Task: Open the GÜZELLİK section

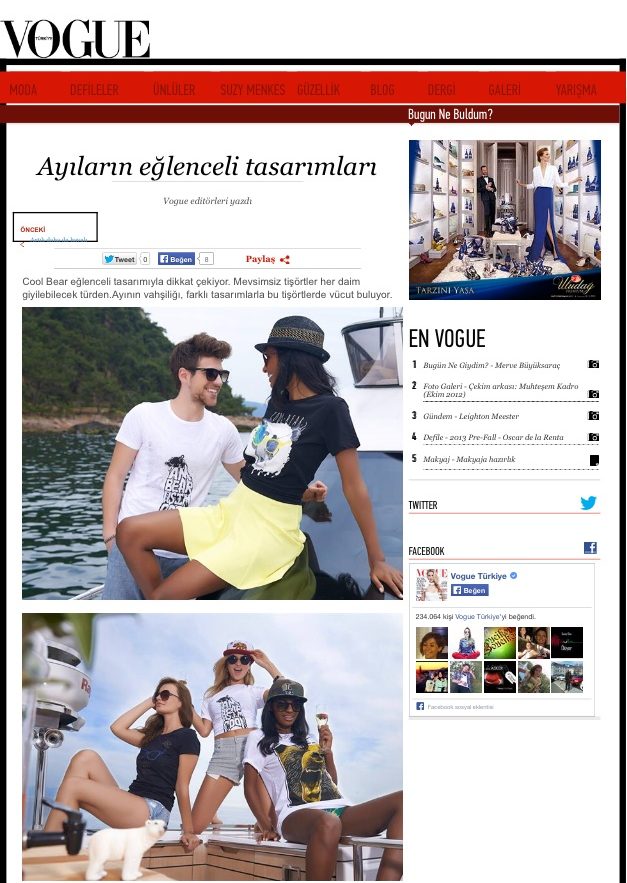Action: pos(318,90)
